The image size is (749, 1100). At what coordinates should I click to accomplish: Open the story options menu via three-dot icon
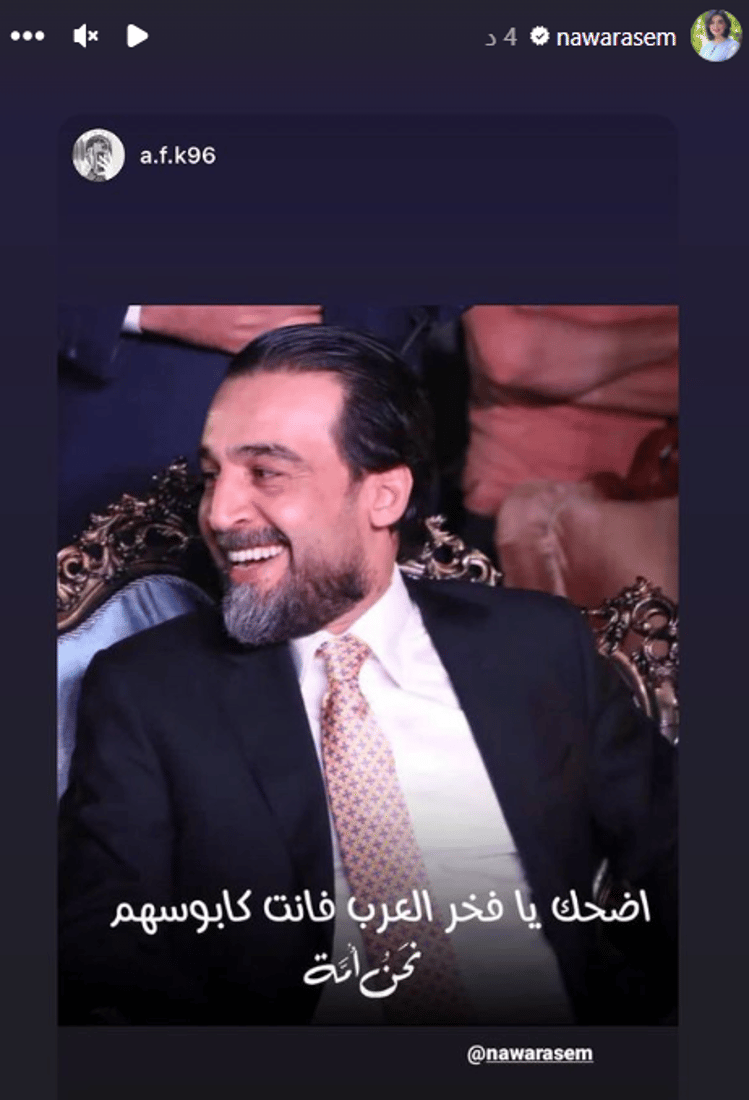click(28, 36)
